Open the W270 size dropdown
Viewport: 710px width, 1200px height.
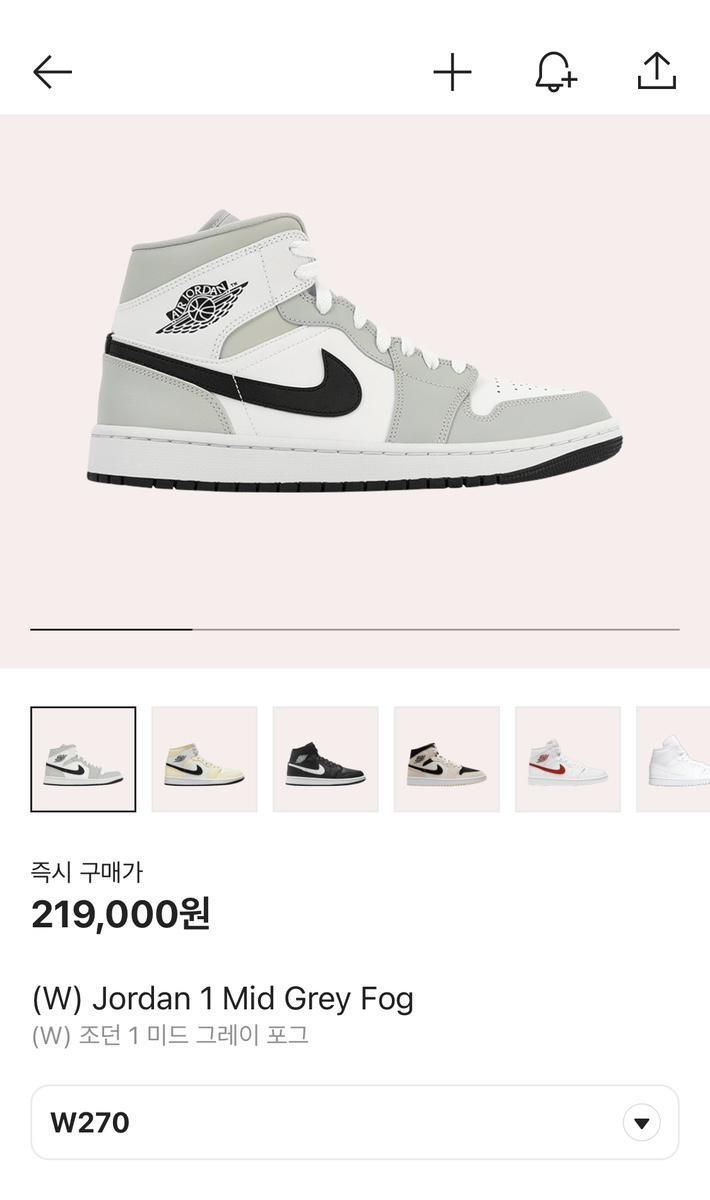355,1123
